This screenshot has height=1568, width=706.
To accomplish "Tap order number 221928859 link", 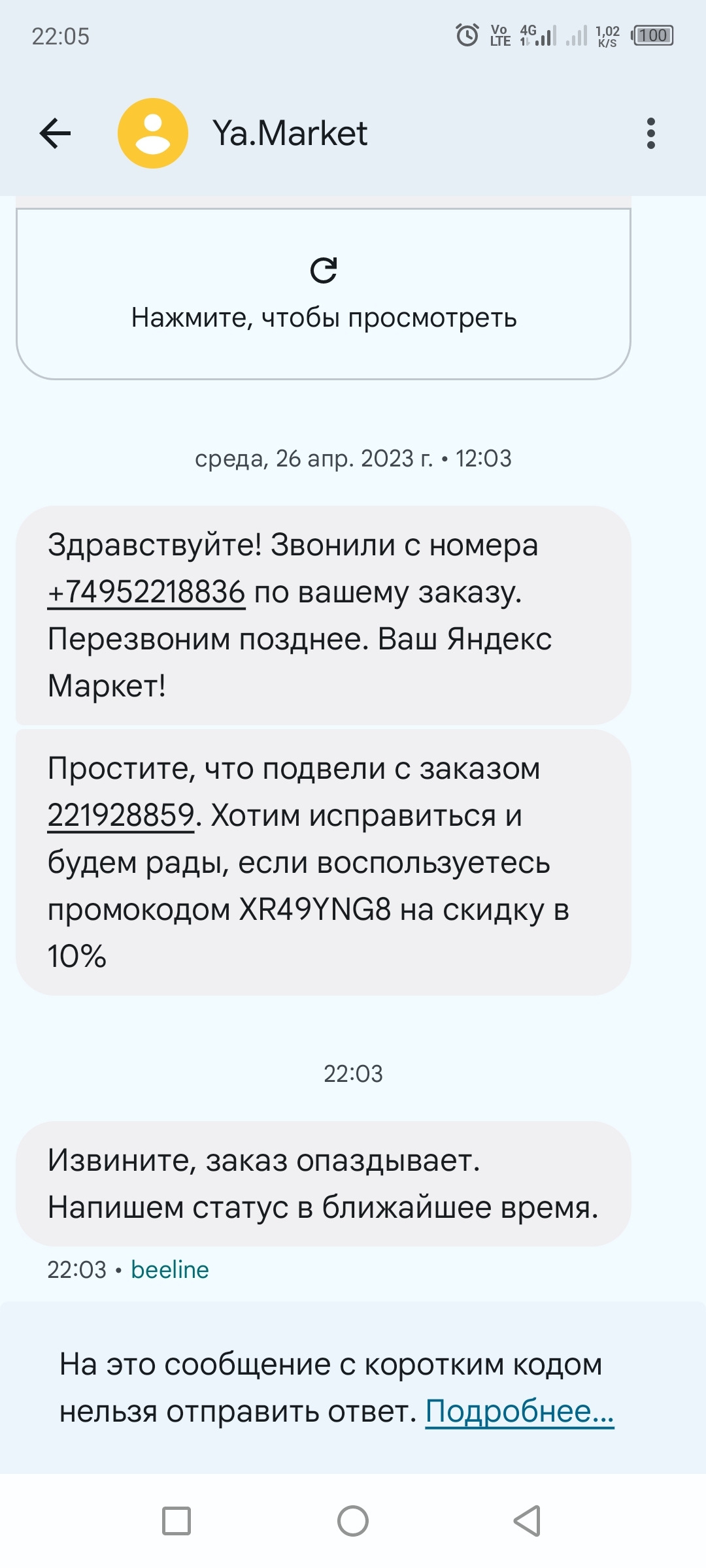I will [x=121, y=816].
